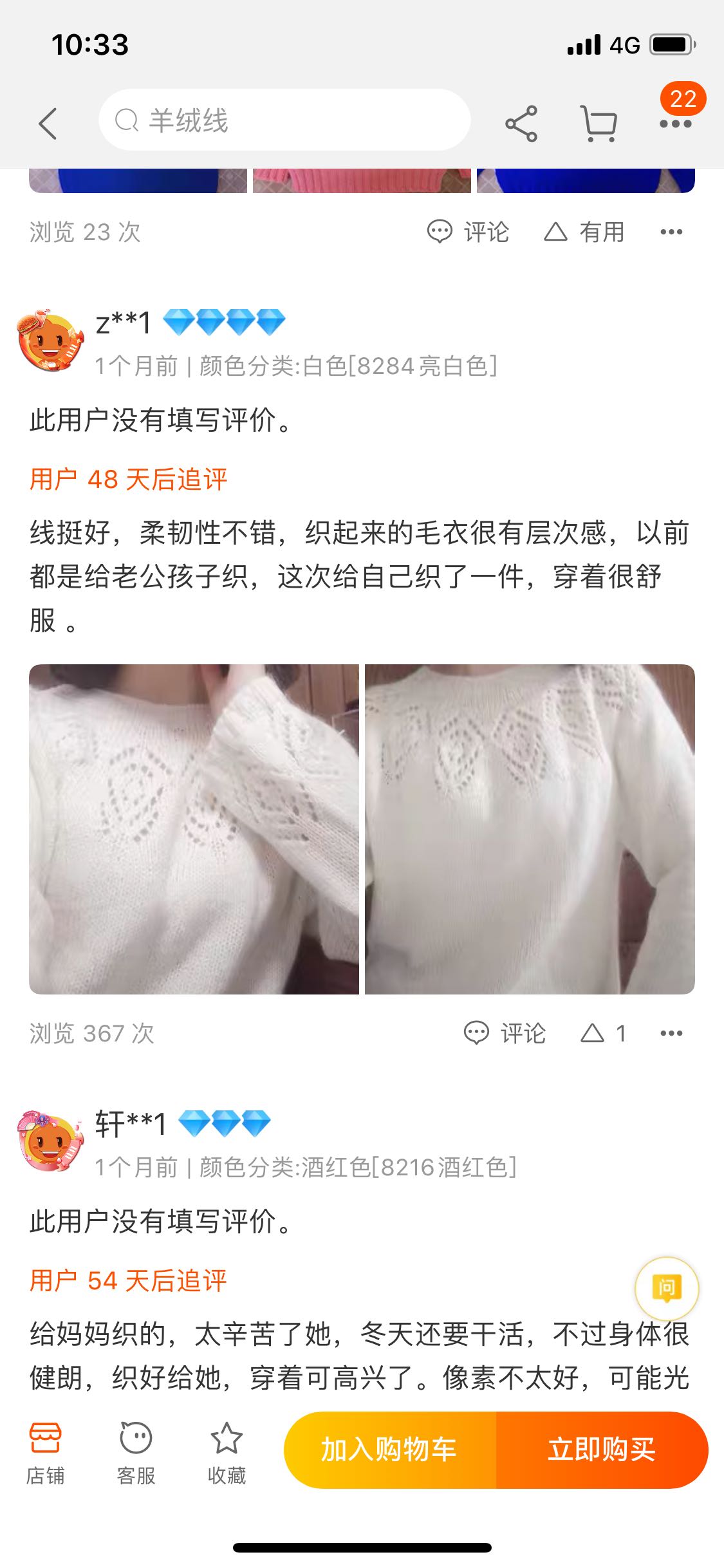Screen dimensions: 724x1568
Task: Open the top overflow menu with badge 22
Action: point(675,122)
